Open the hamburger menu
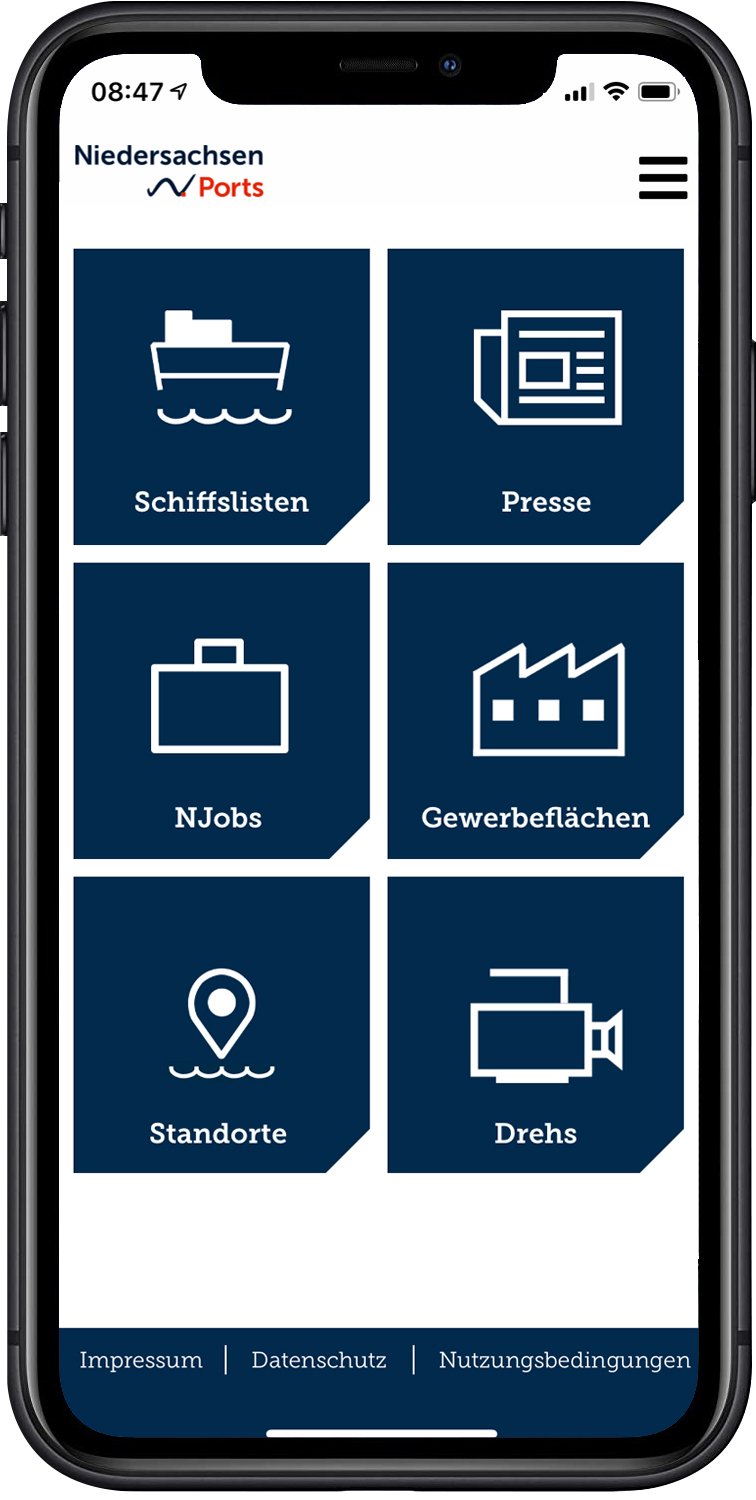Screen dimensions: 756x1500 tap(663, 178)
